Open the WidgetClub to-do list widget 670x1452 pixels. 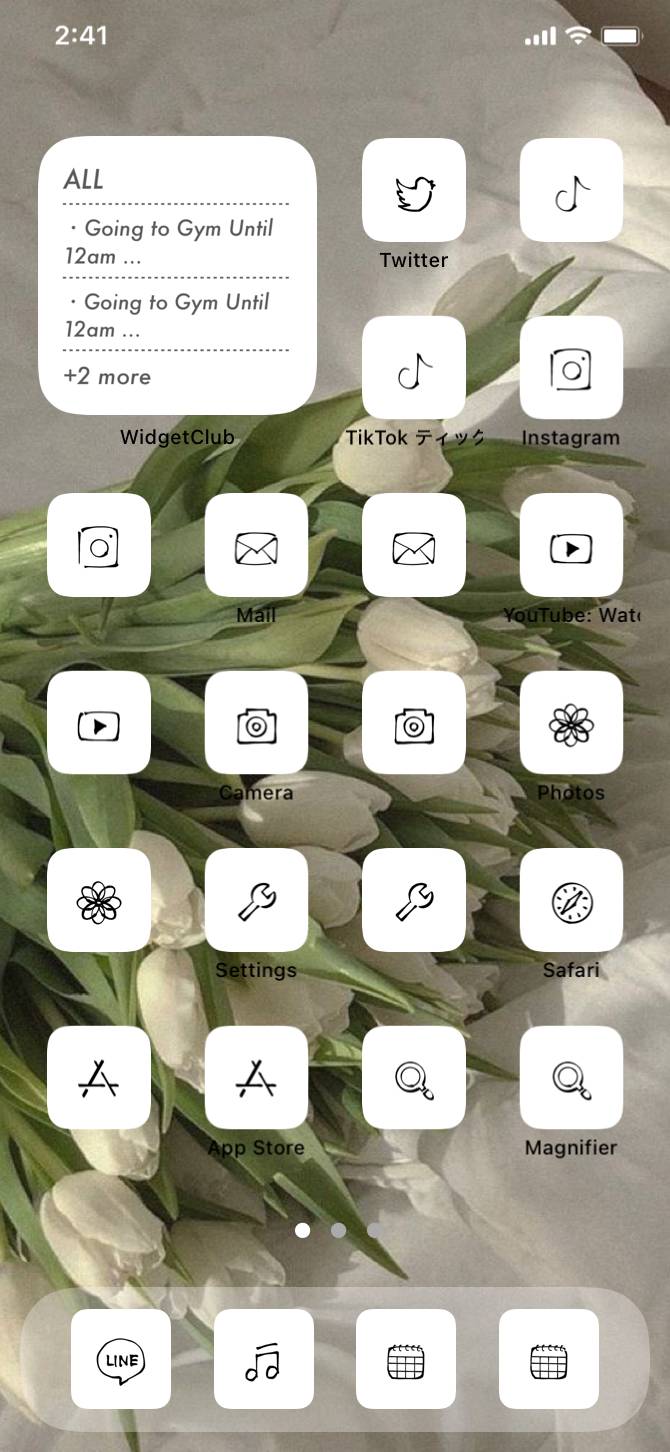pos(177,275)
